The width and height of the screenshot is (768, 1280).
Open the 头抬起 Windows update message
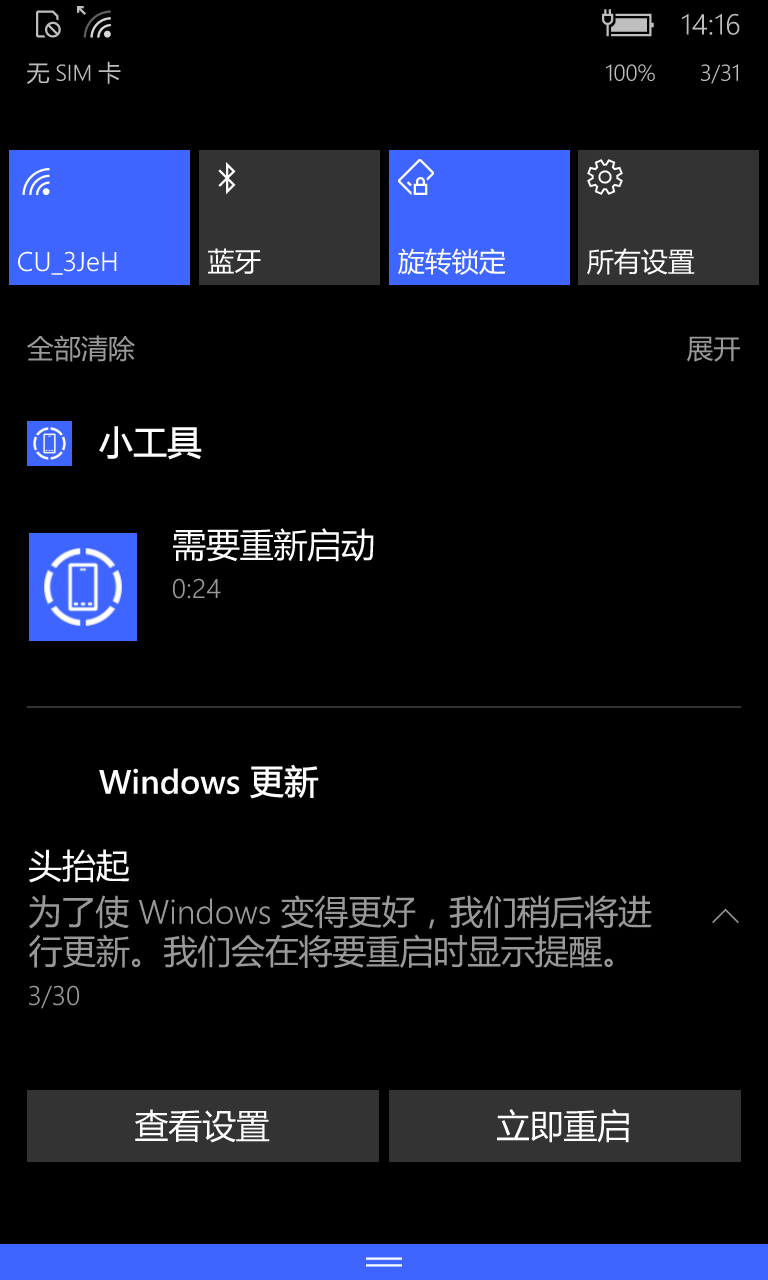click(x=340, y=915)
